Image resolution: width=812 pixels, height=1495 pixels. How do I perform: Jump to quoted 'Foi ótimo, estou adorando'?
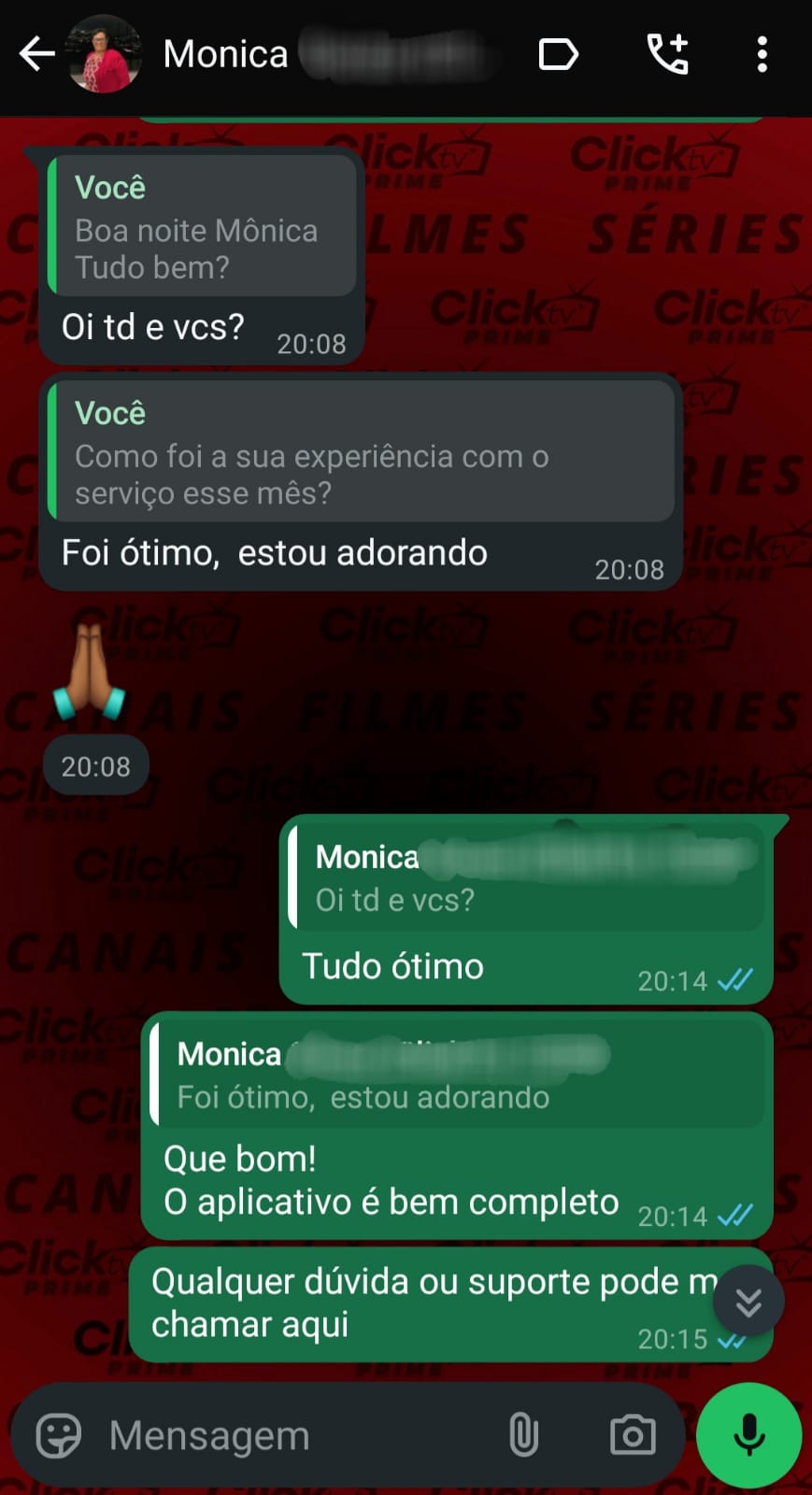(x=458, y=1075)
